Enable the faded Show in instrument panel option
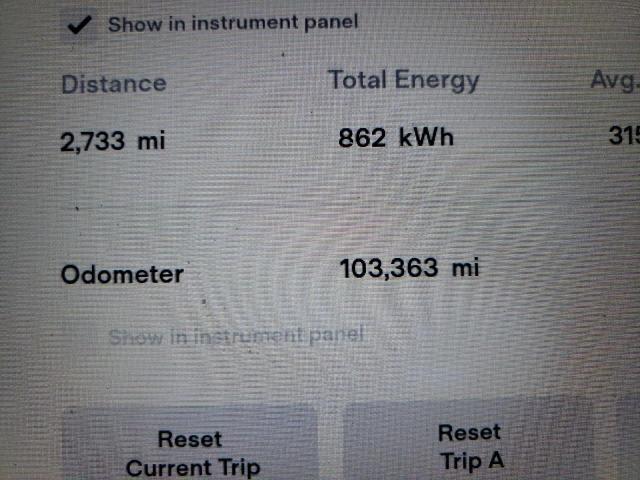The width and height of the screenshot is (640, 480). click(235, 336)
